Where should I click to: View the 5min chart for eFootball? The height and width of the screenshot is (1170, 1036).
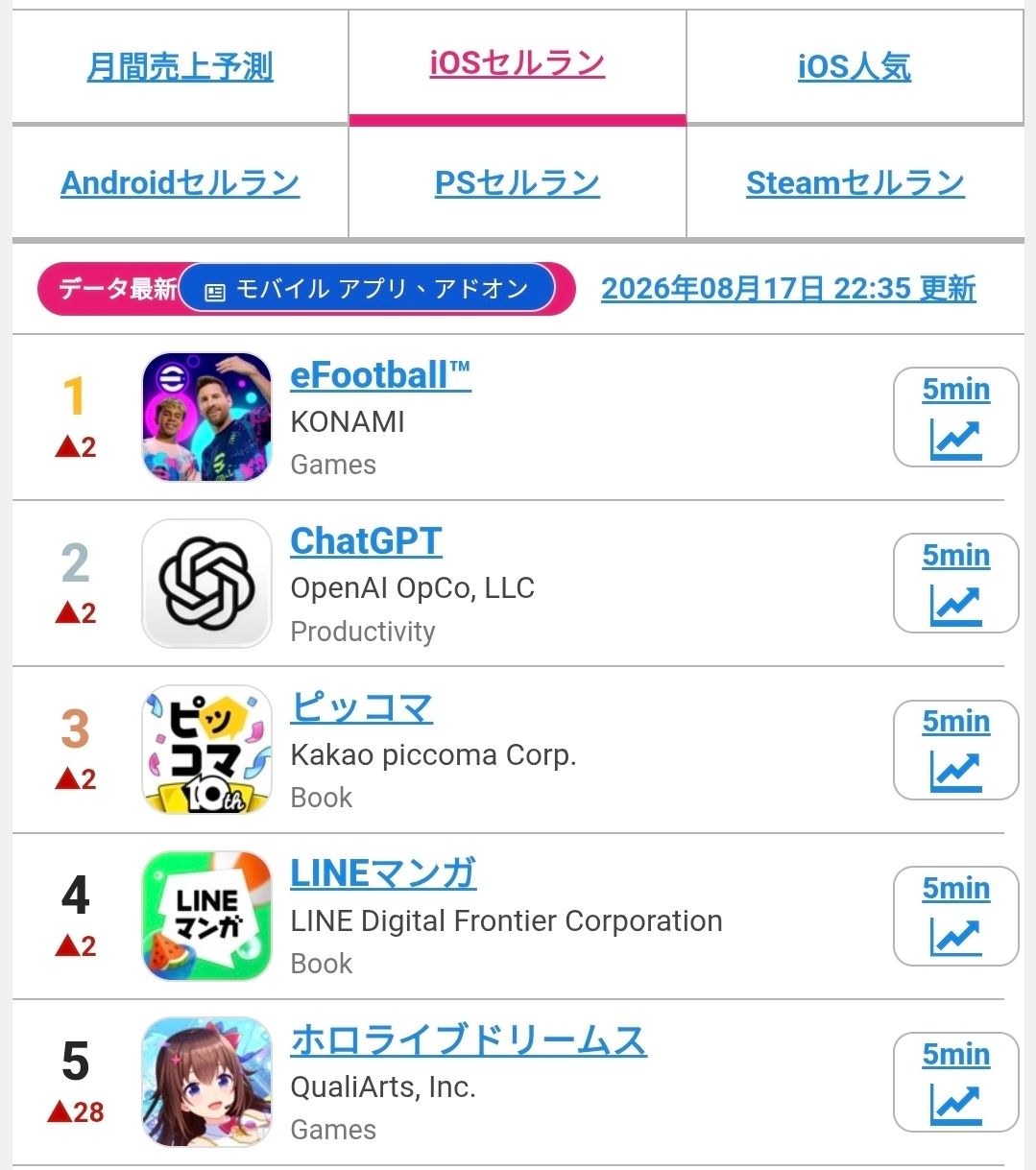point(955,417)
